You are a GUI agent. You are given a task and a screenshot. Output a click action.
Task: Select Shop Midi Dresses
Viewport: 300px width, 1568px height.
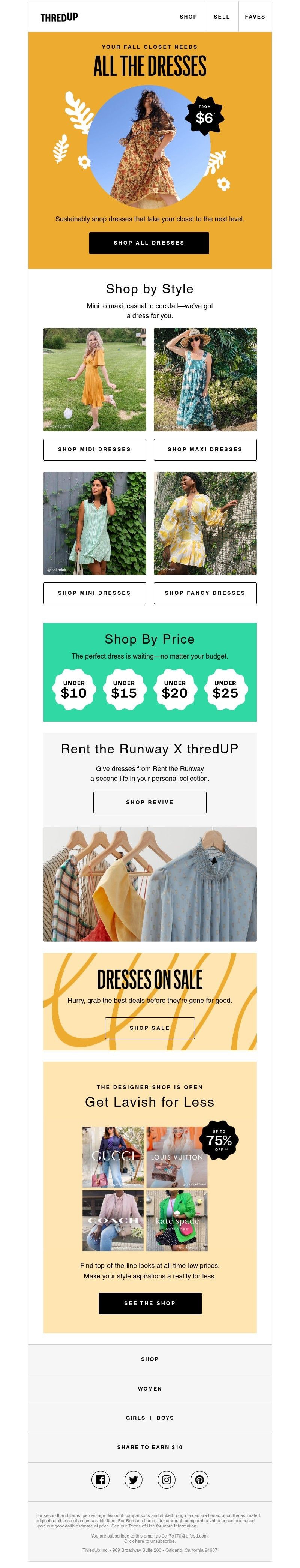pyautogui.click(x=94, y=449)
